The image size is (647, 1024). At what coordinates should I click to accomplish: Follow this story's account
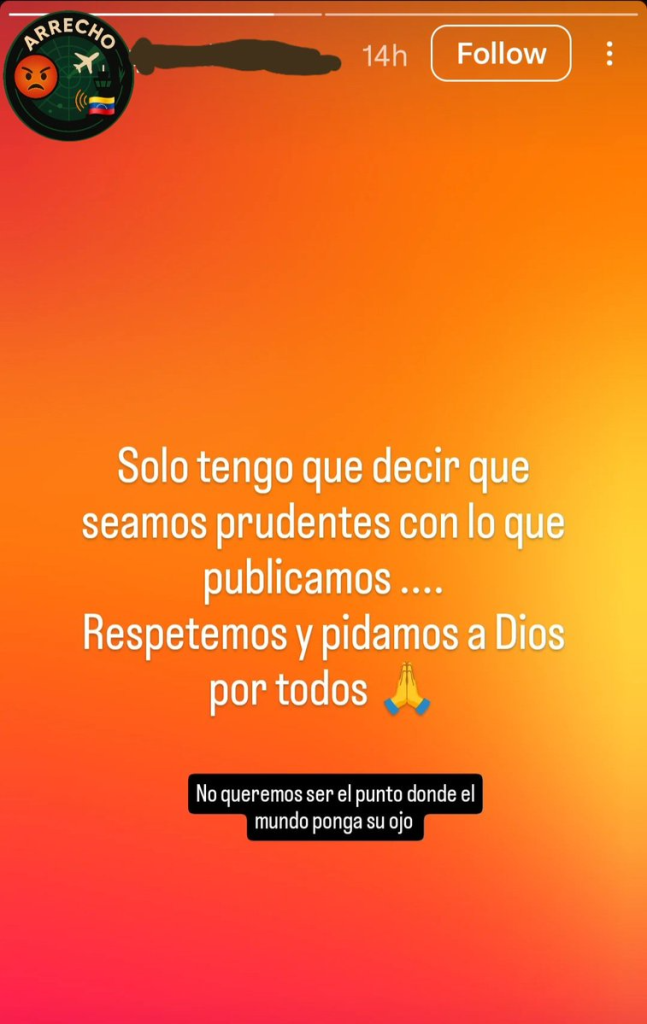coord(501,53)
